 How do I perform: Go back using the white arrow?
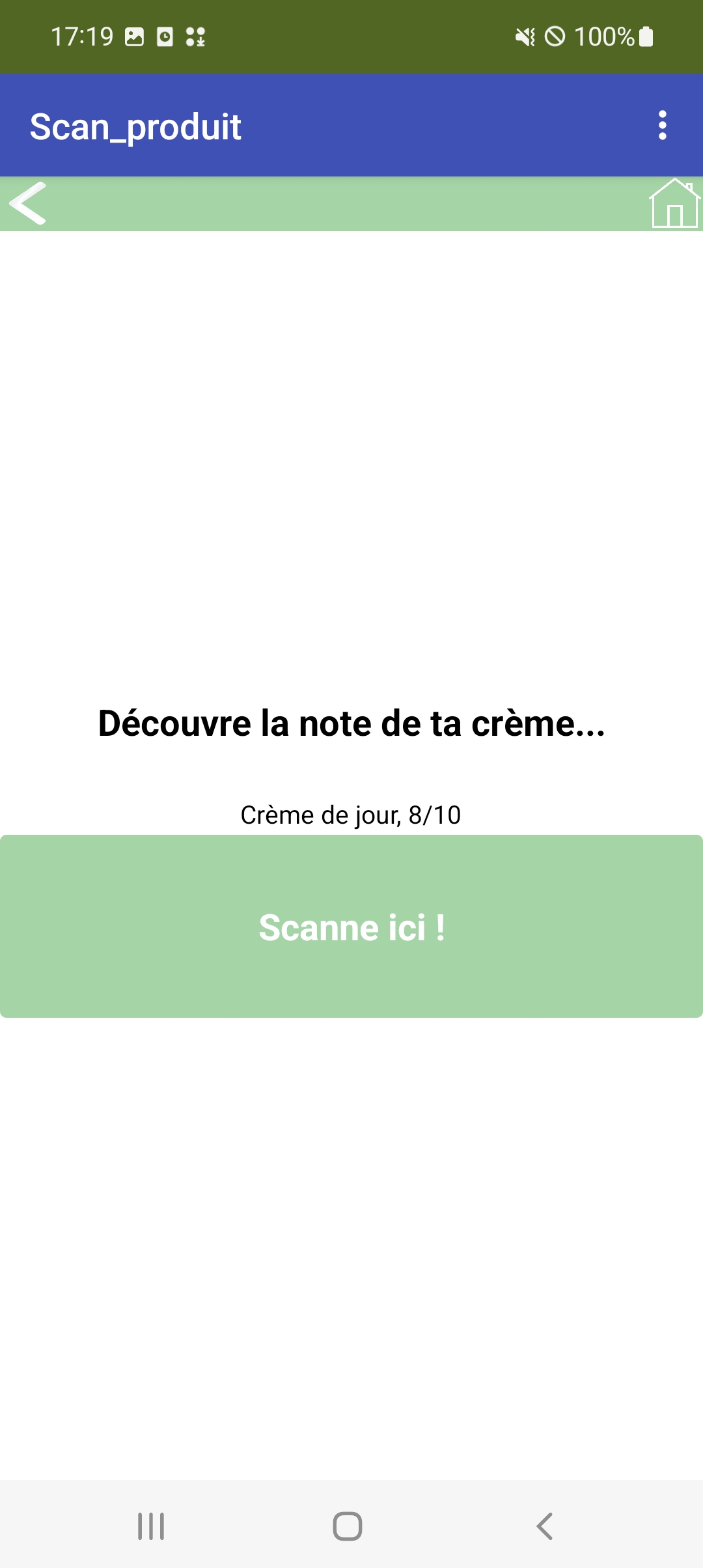[x=28, y=203]
